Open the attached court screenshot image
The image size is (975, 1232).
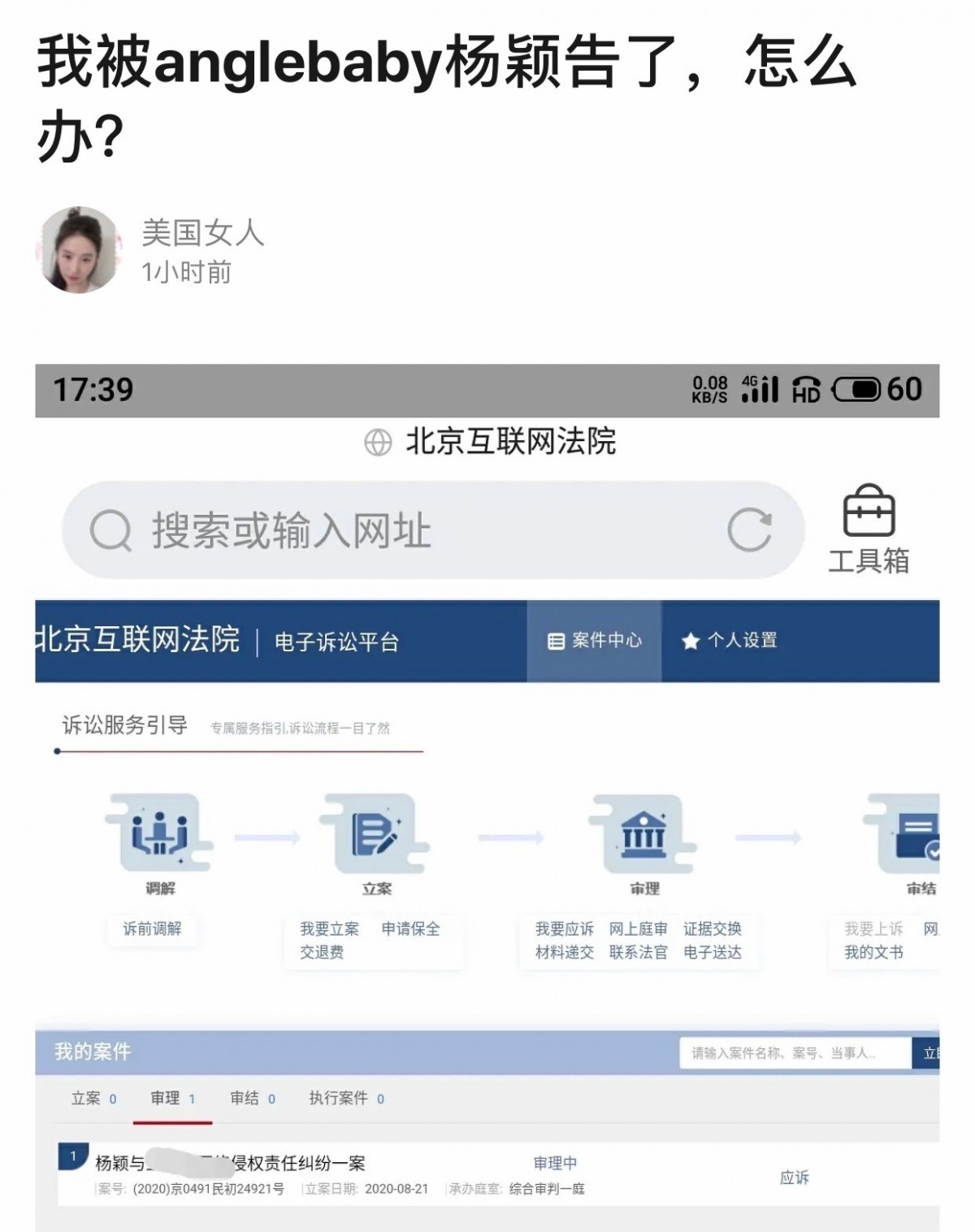[x=487, y=796]
